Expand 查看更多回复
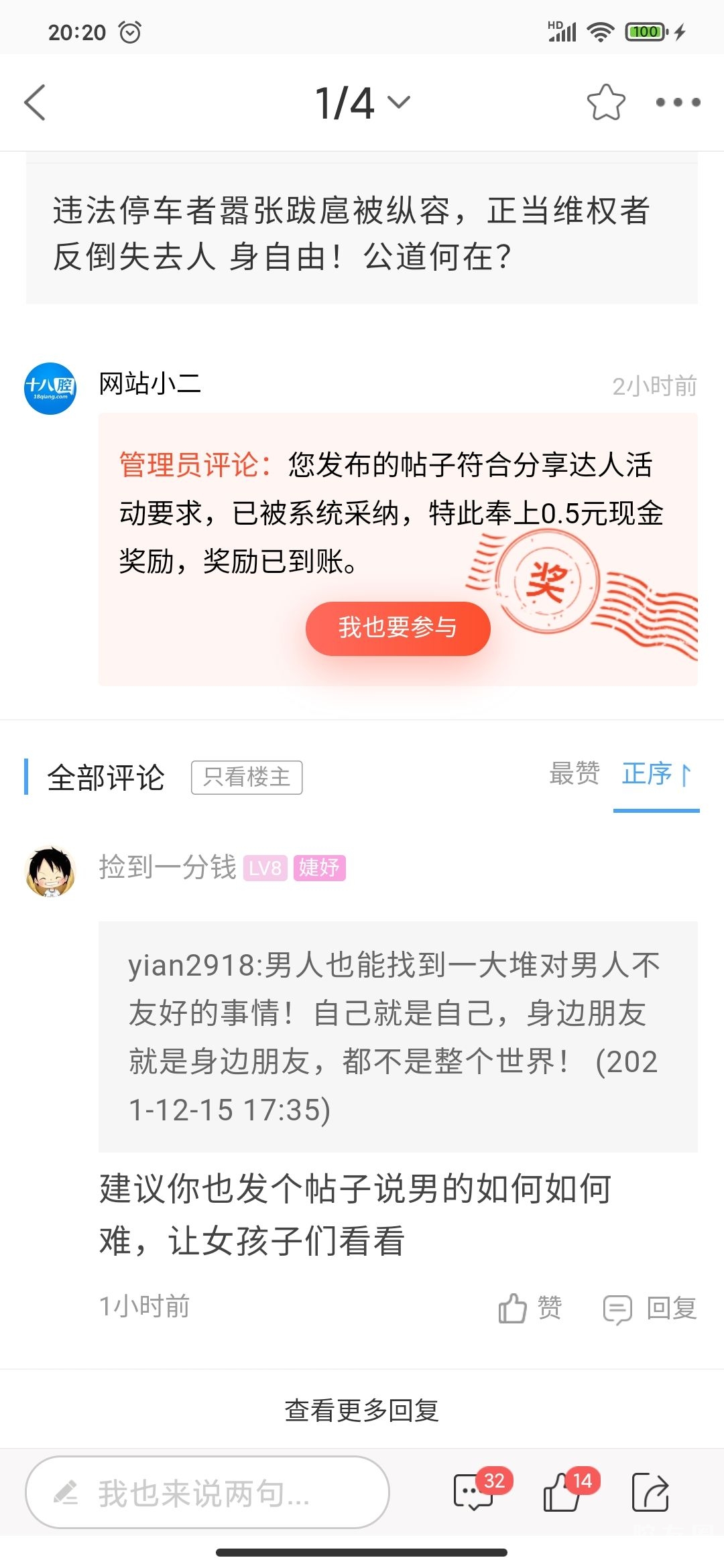Screen dimensions: 724x1568 [362, 1410]
